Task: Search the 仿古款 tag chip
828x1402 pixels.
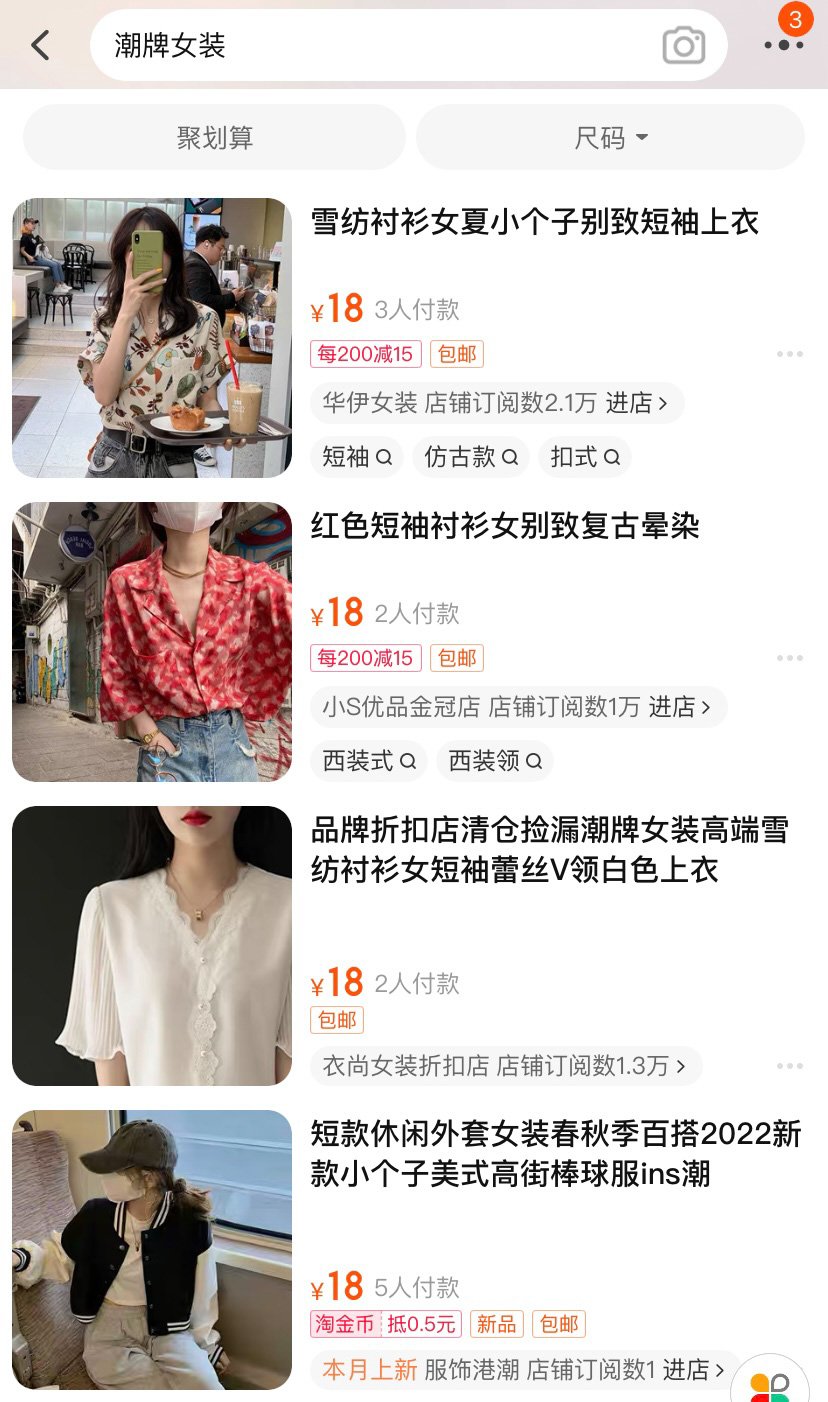Action: coord(471,457)
